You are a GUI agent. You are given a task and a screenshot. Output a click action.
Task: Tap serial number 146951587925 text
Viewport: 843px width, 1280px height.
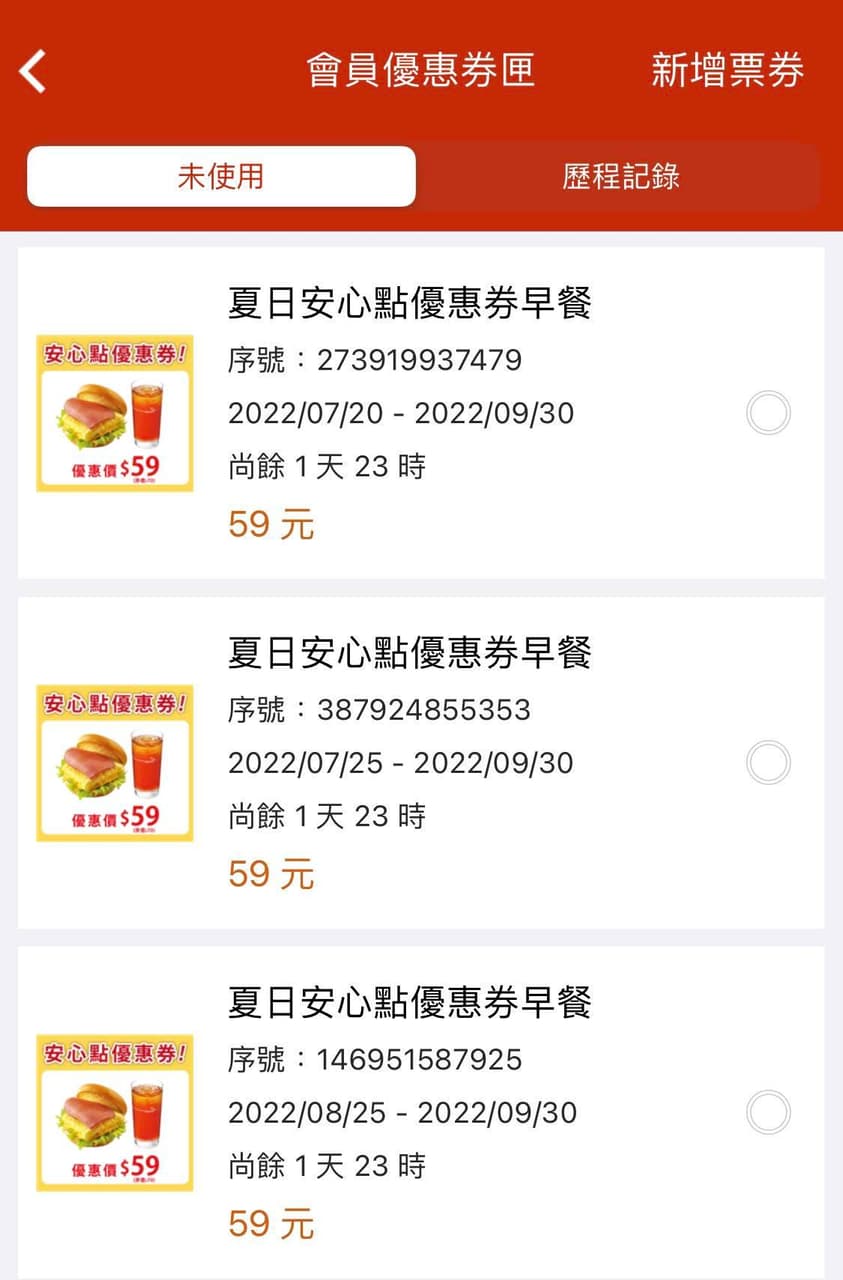(x=371, y=1060)
